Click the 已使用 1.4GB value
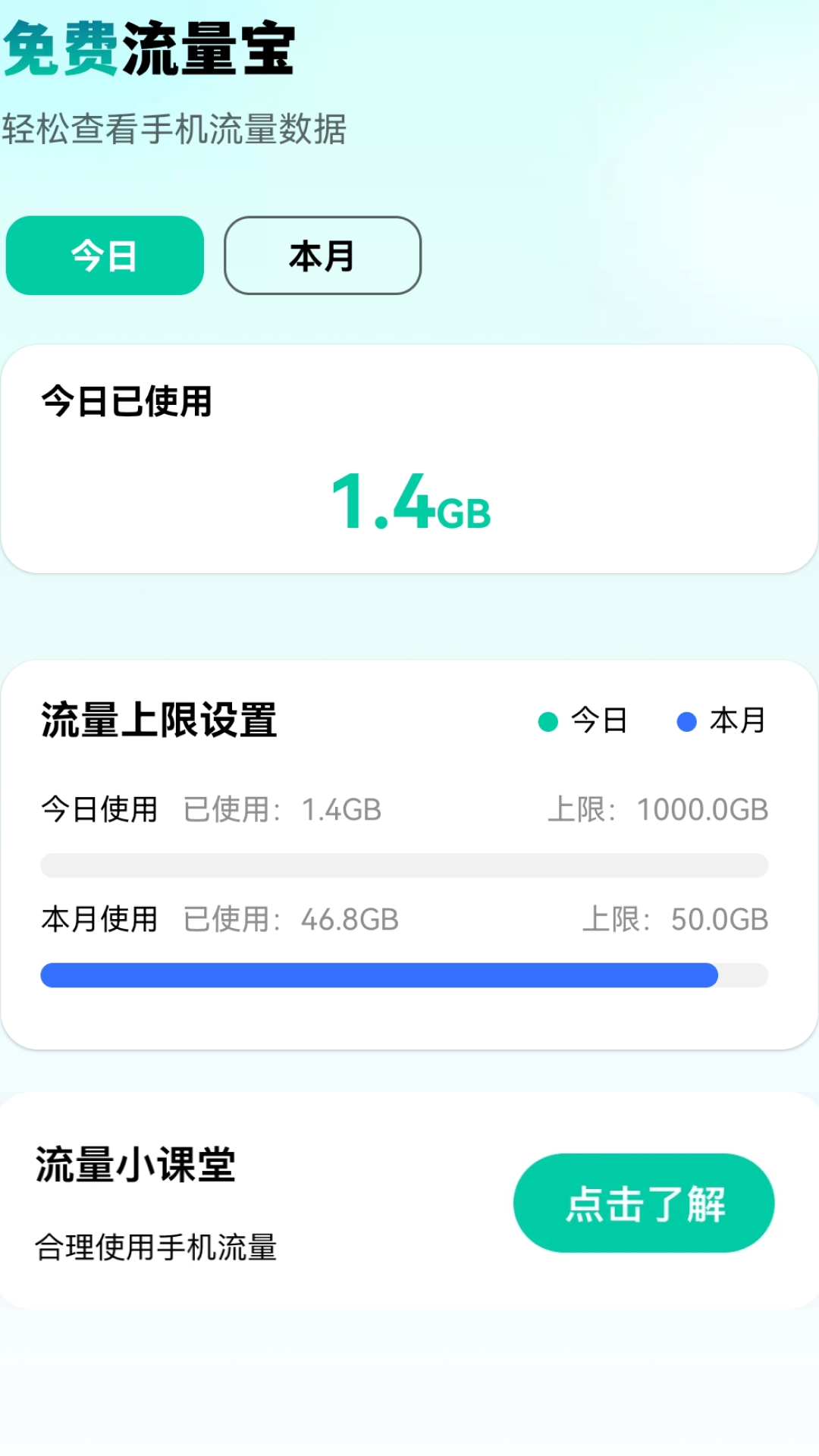 tap(282, 808)
